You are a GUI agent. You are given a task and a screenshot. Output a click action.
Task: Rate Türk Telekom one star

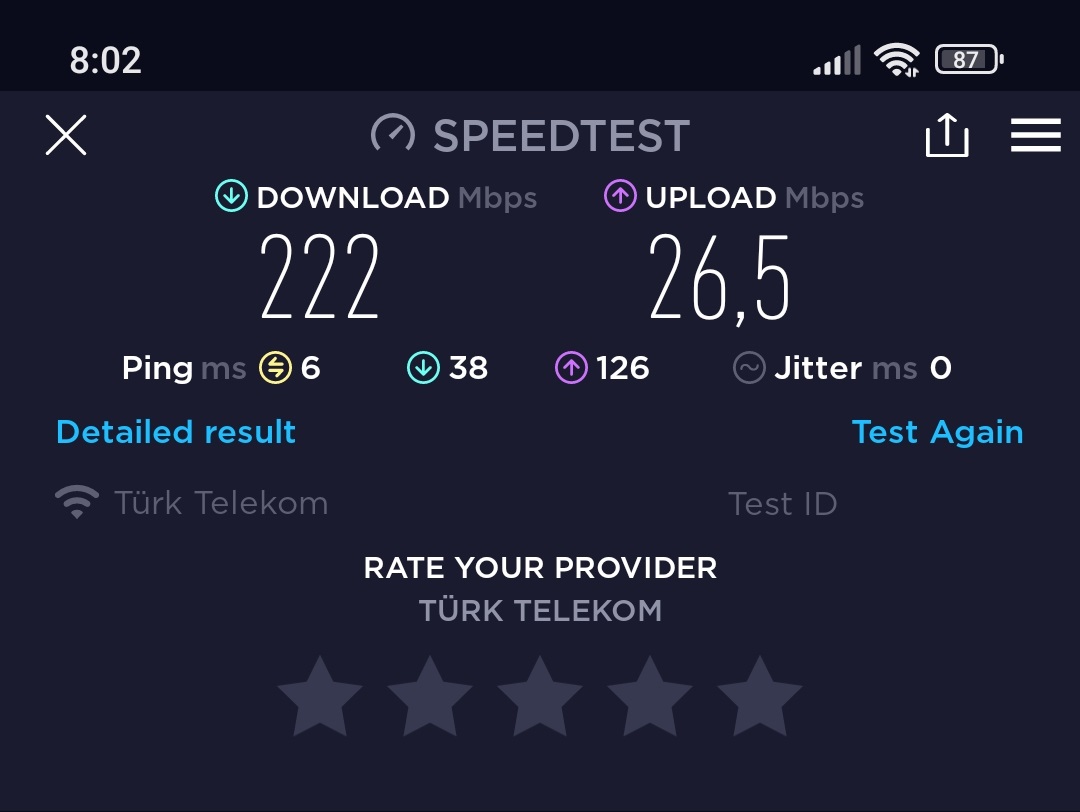point(320,697)
